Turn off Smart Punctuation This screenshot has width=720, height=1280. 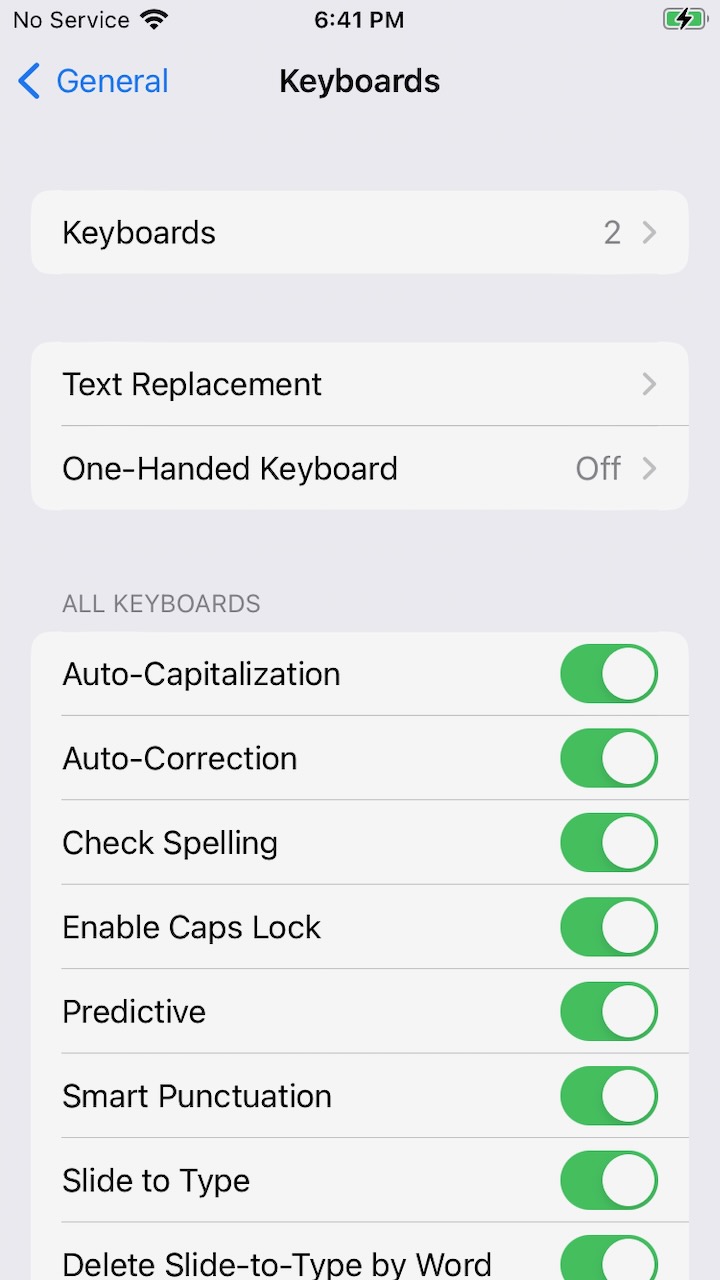point(608,1096)
